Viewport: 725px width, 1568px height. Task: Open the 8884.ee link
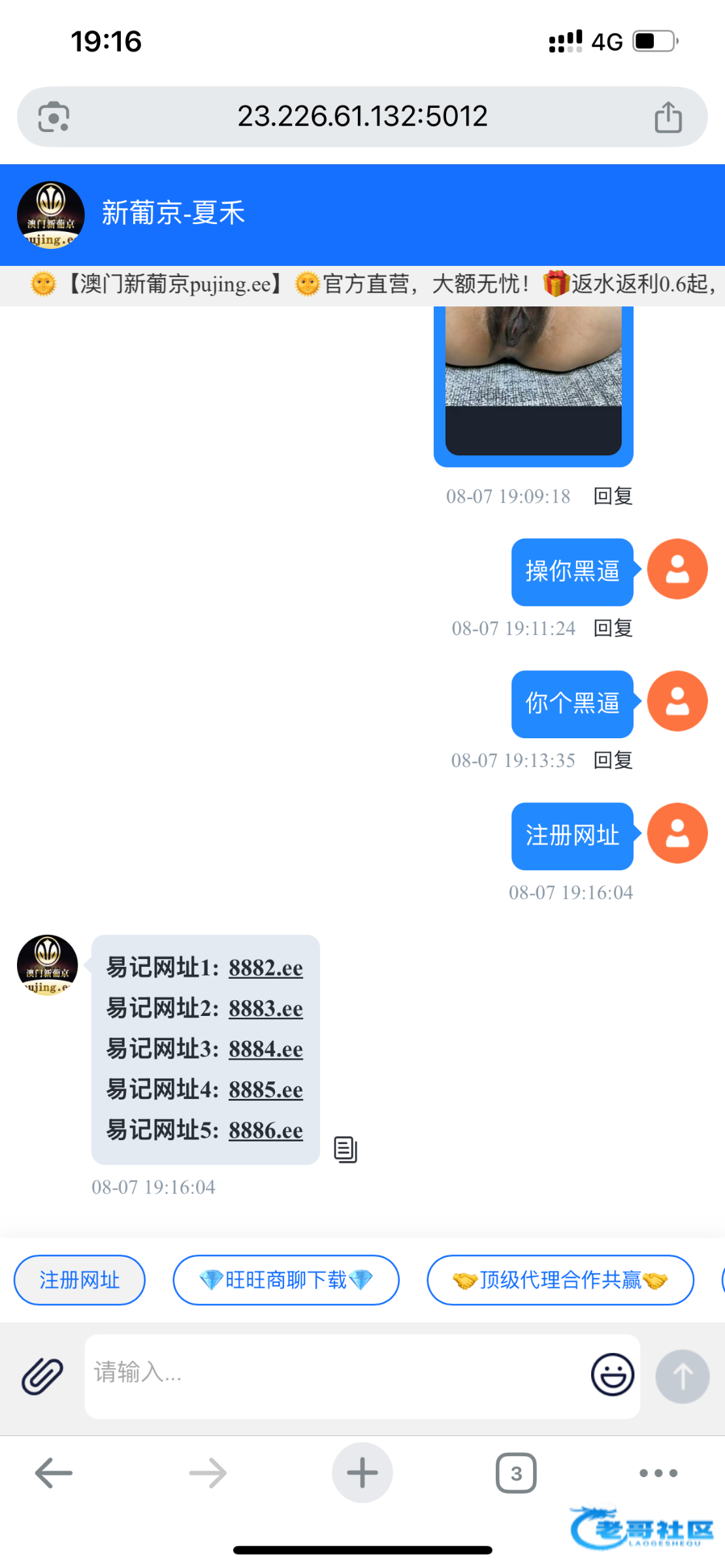265,1049
